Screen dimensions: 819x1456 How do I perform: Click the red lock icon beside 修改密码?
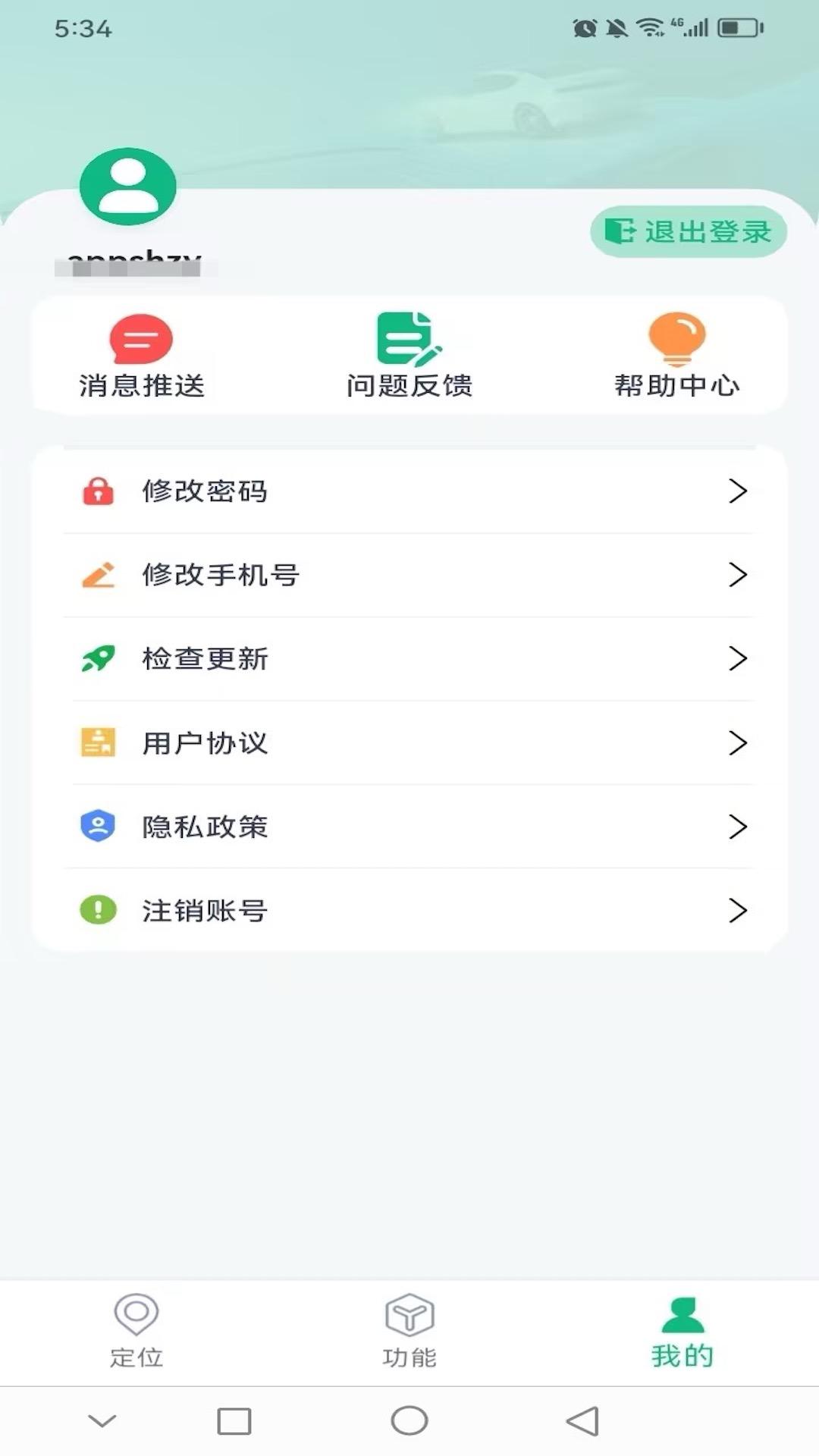97,491
